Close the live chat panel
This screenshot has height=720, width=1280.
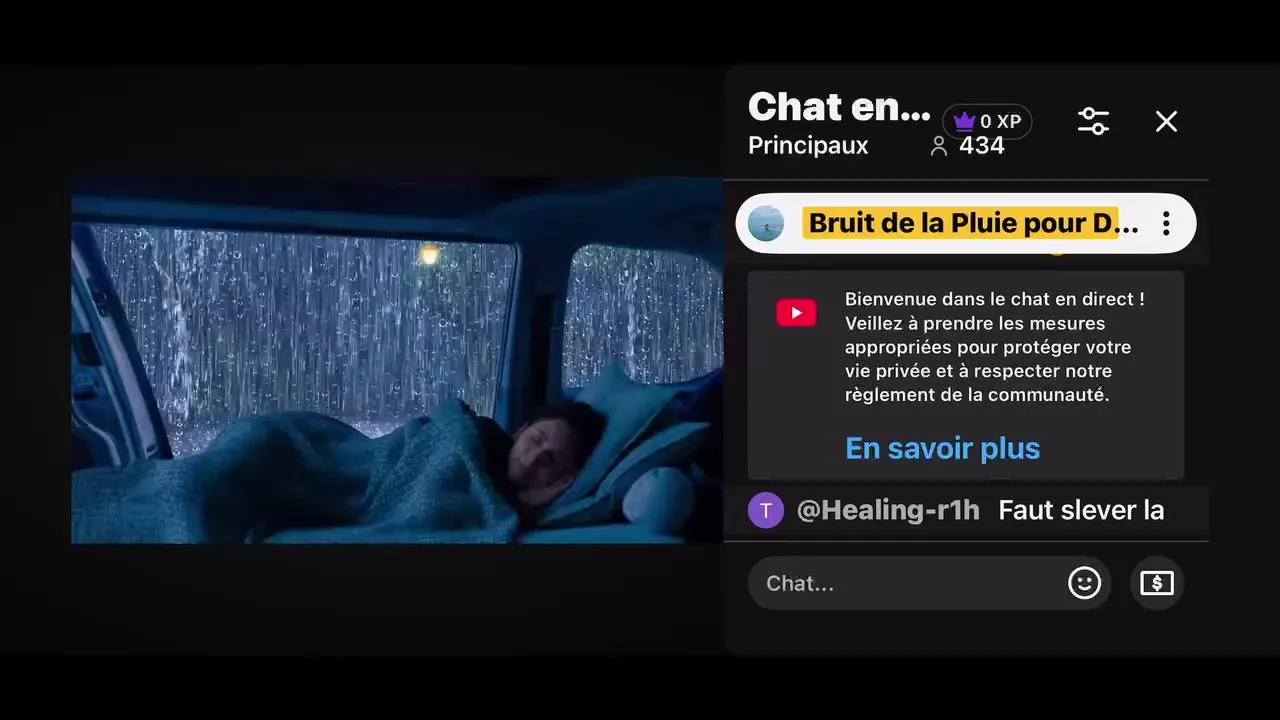[1166, 122]
